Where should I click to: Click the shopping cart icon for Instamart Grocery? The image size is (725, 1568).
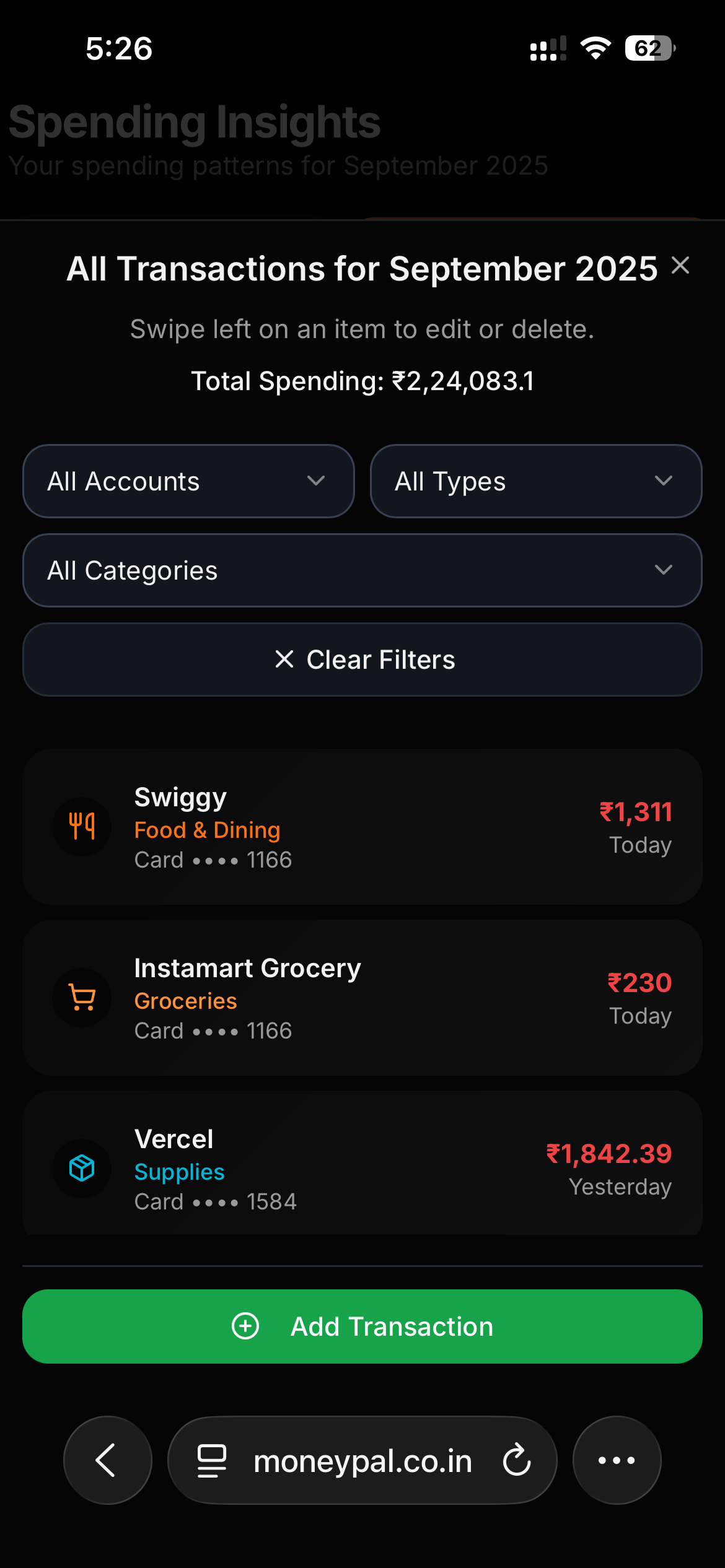82,998
